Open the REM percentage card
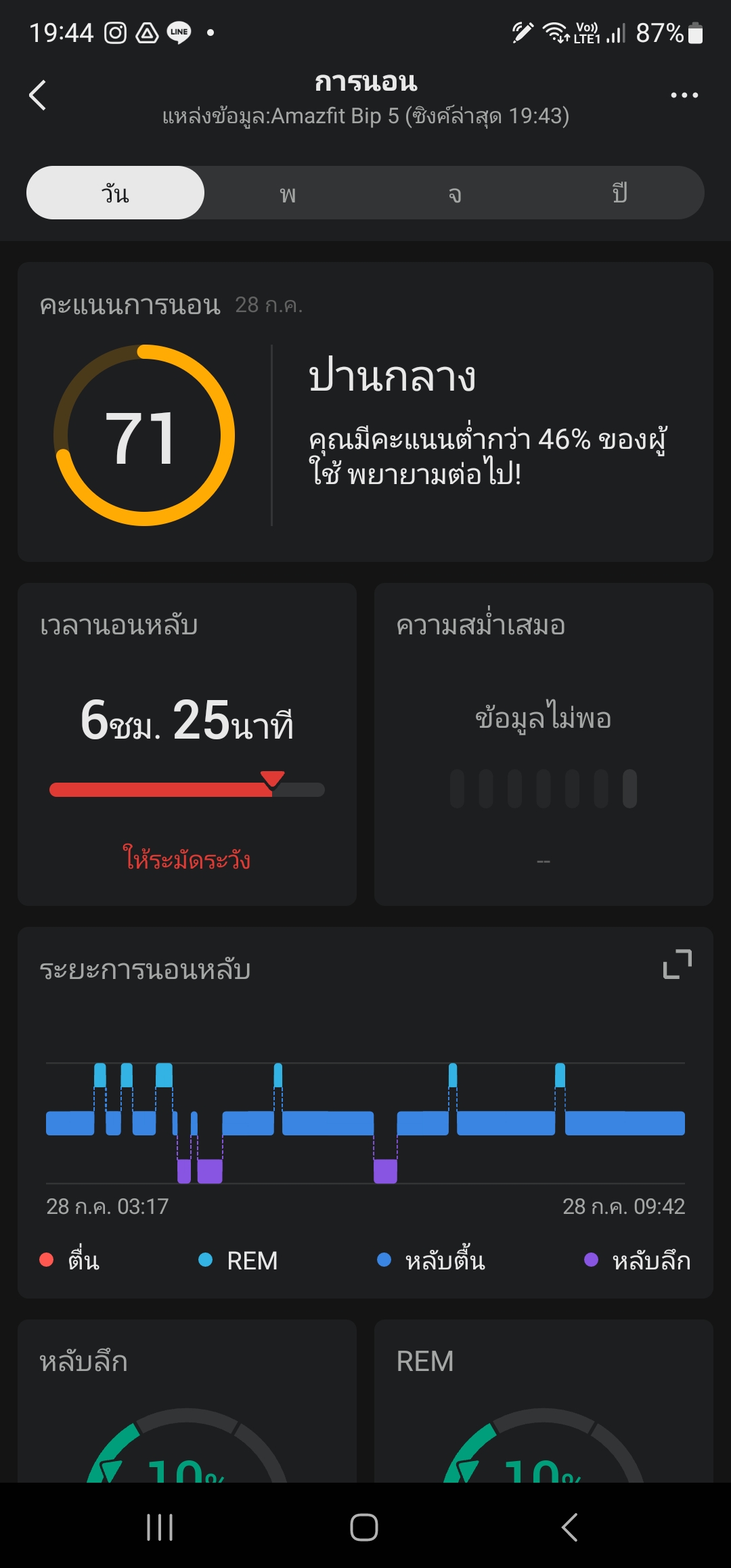The width and height of the screenshot is (731, 1568). (544, 1401)
